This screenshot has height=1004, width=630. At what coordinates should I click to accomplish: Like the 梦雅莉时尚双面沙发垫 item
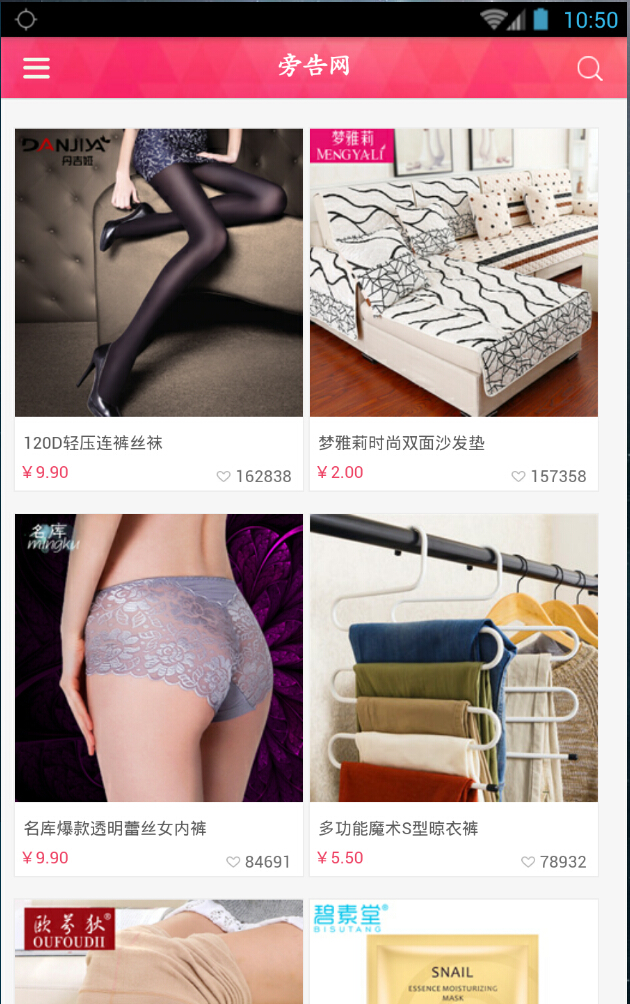click(518, 477)
